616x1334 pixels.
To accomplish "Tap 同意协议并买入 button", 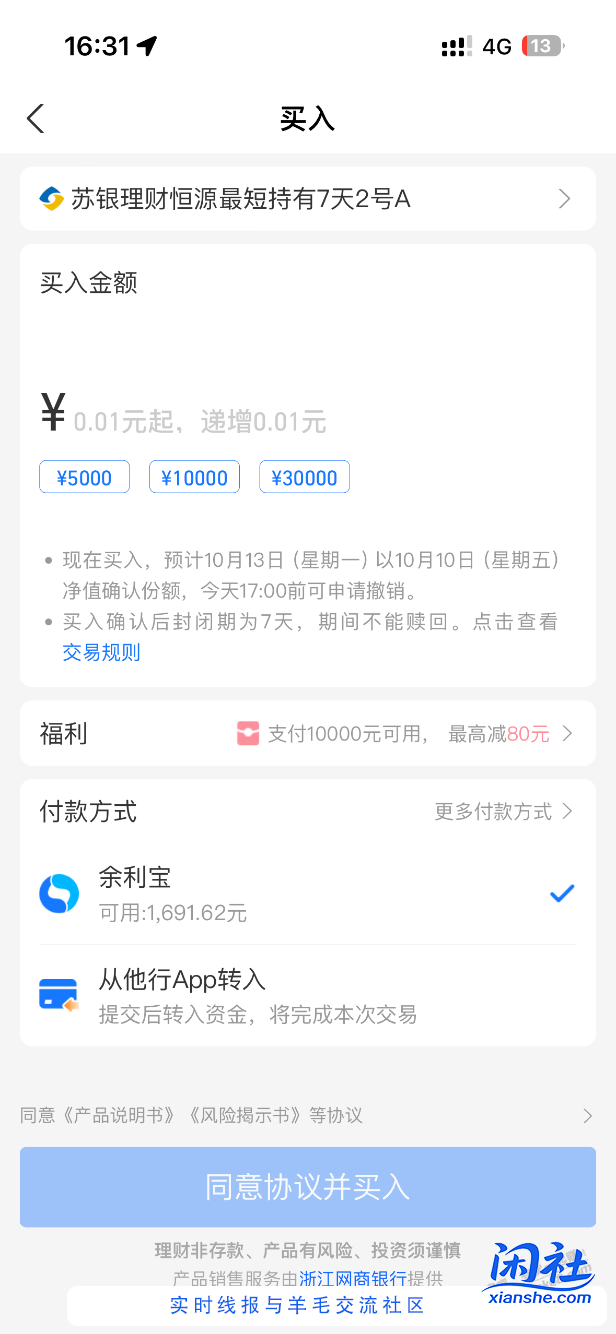I will click(x=307, y=1187).
